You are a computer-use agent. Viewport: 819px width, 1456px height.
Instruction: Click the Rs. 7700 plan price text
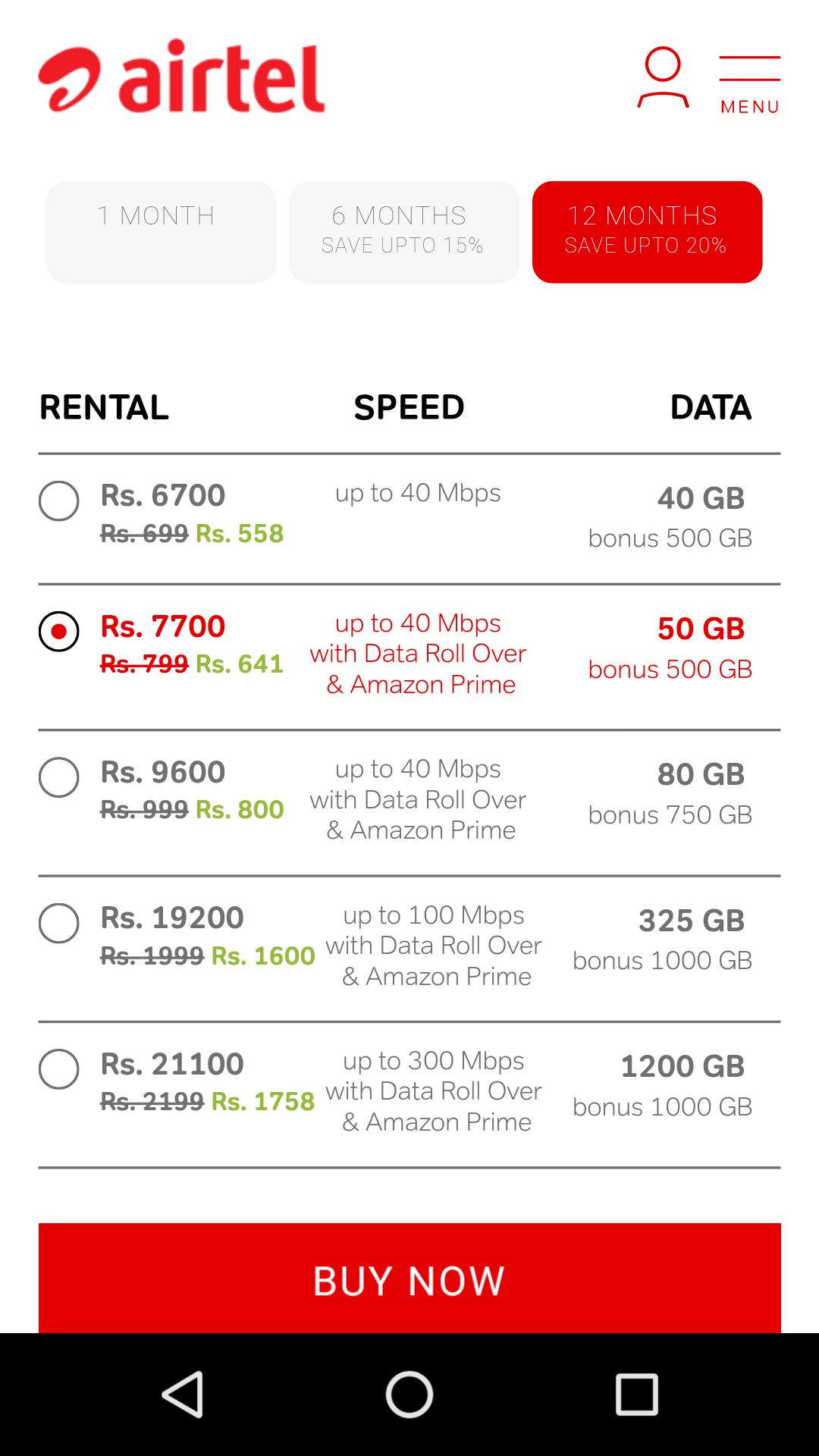(163, 626)
